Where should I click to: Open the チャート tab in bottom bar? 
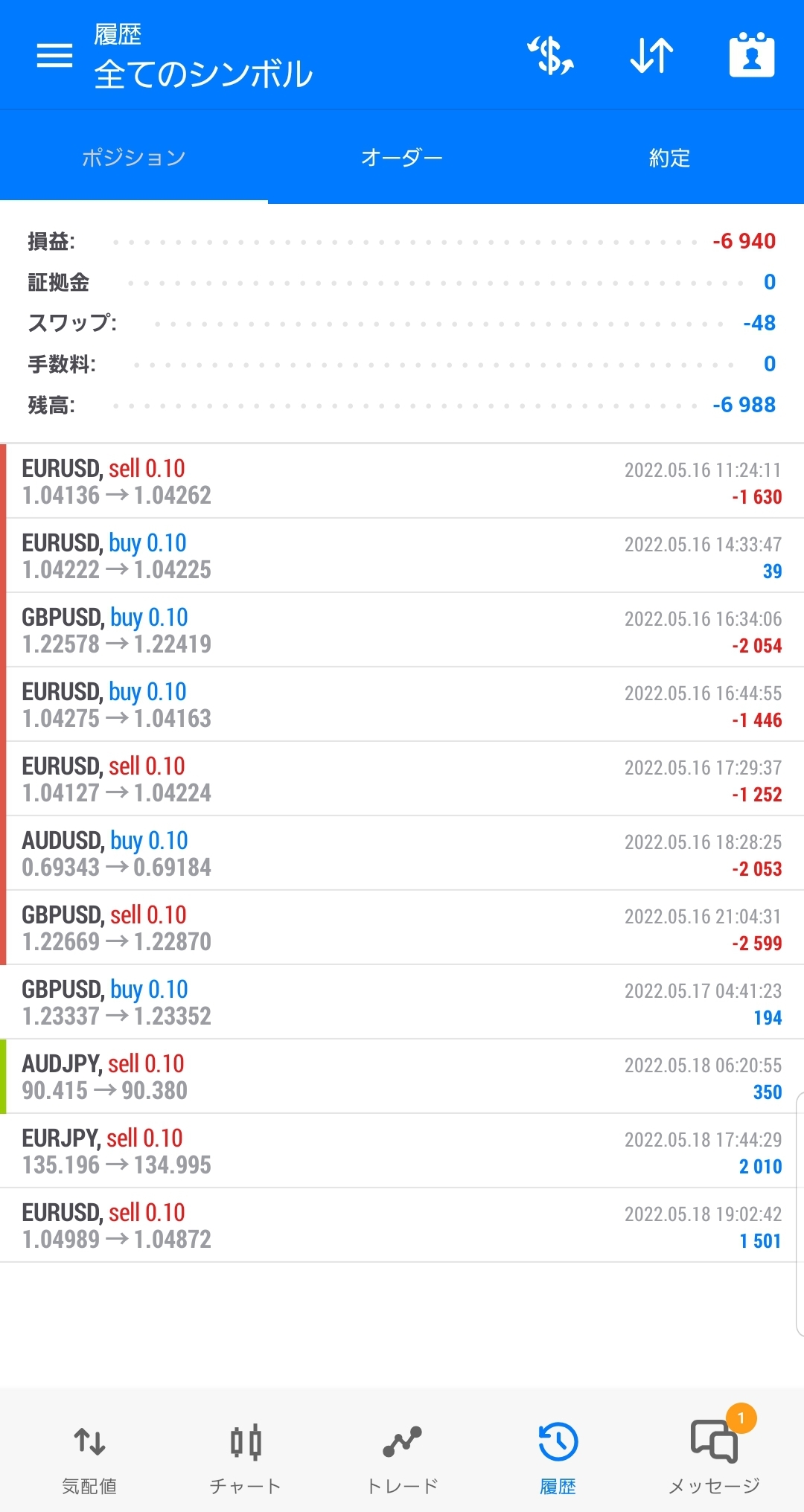[246, 1458]
